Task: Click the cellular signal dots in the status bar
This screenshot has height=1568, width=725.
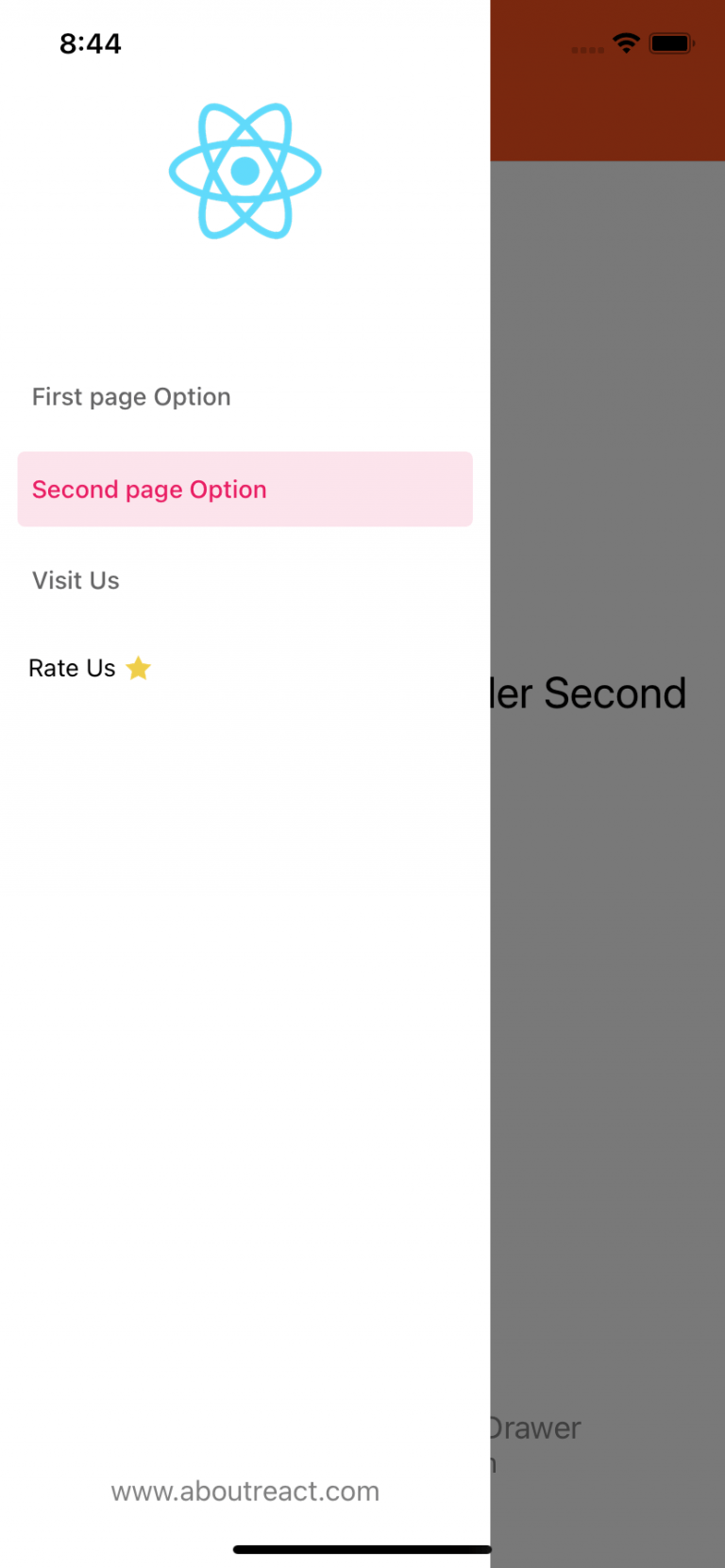Action: [x=588, y=47]
